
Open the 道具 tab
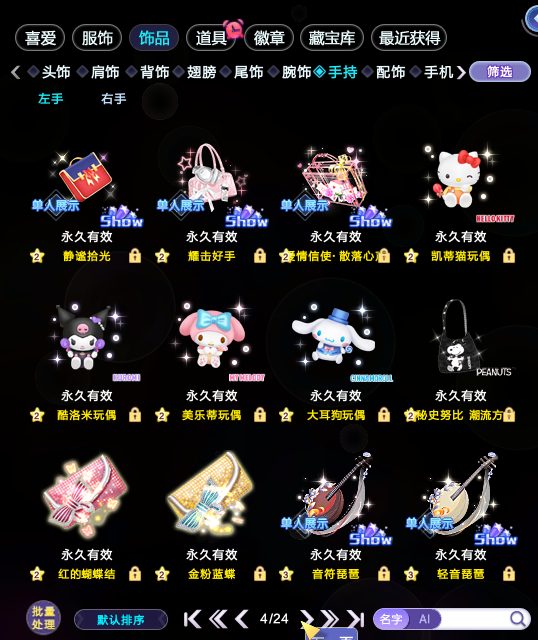211,38
